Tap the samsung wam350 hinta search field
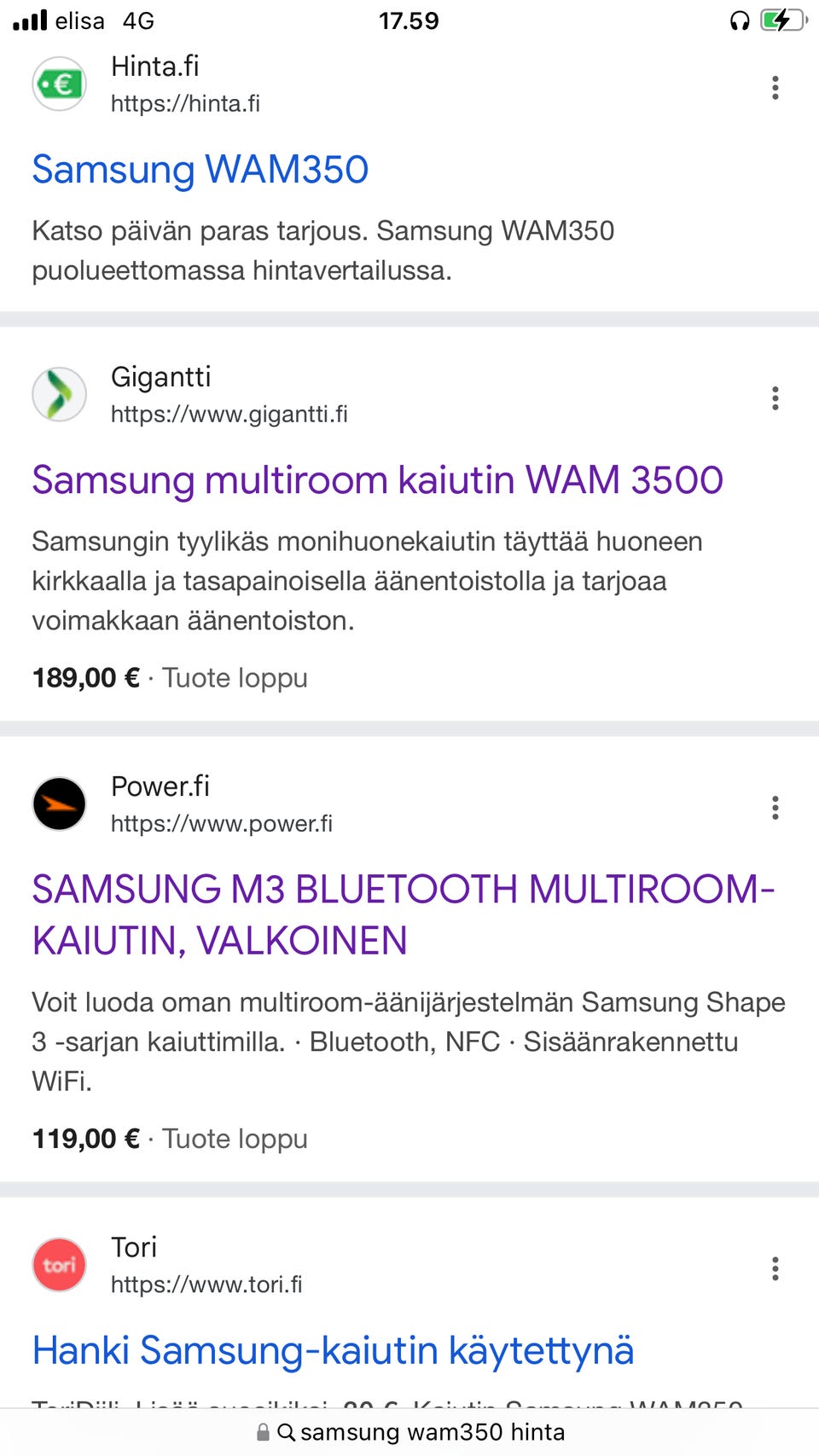Image resolution: width=819 pixels, height=1456 pixels. (x=433, y=1431)
